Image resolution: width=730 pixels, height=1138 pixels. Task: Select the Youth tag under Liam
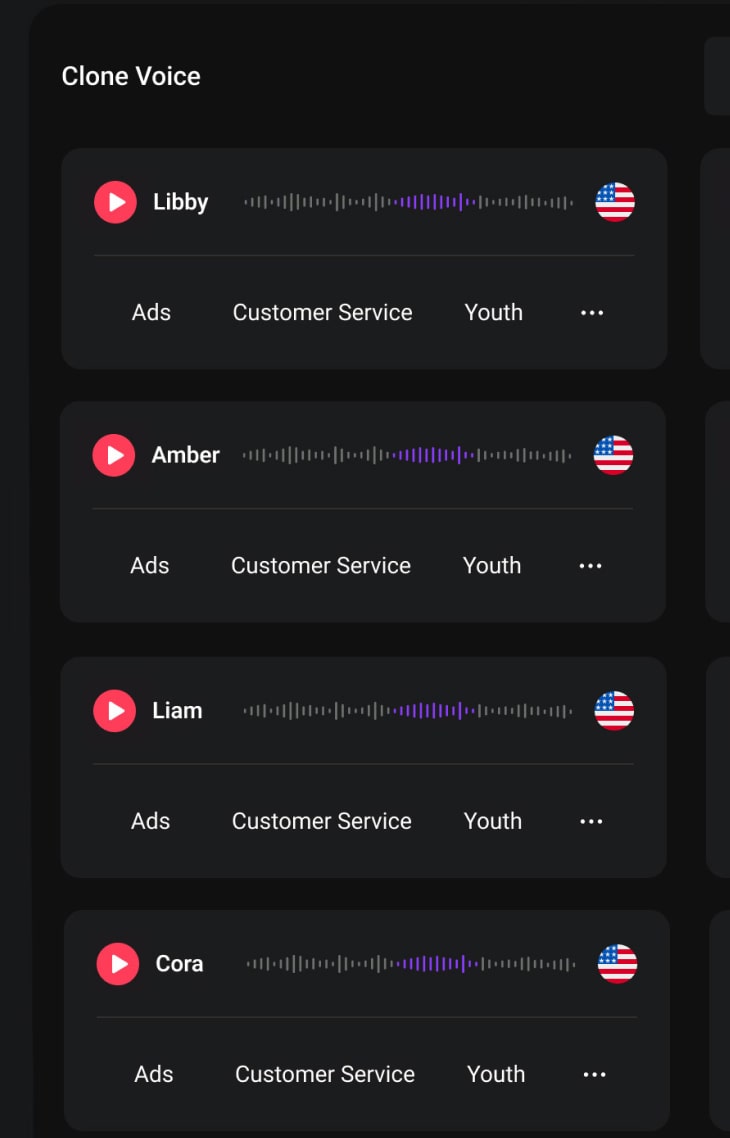click(x=492, y=821)
